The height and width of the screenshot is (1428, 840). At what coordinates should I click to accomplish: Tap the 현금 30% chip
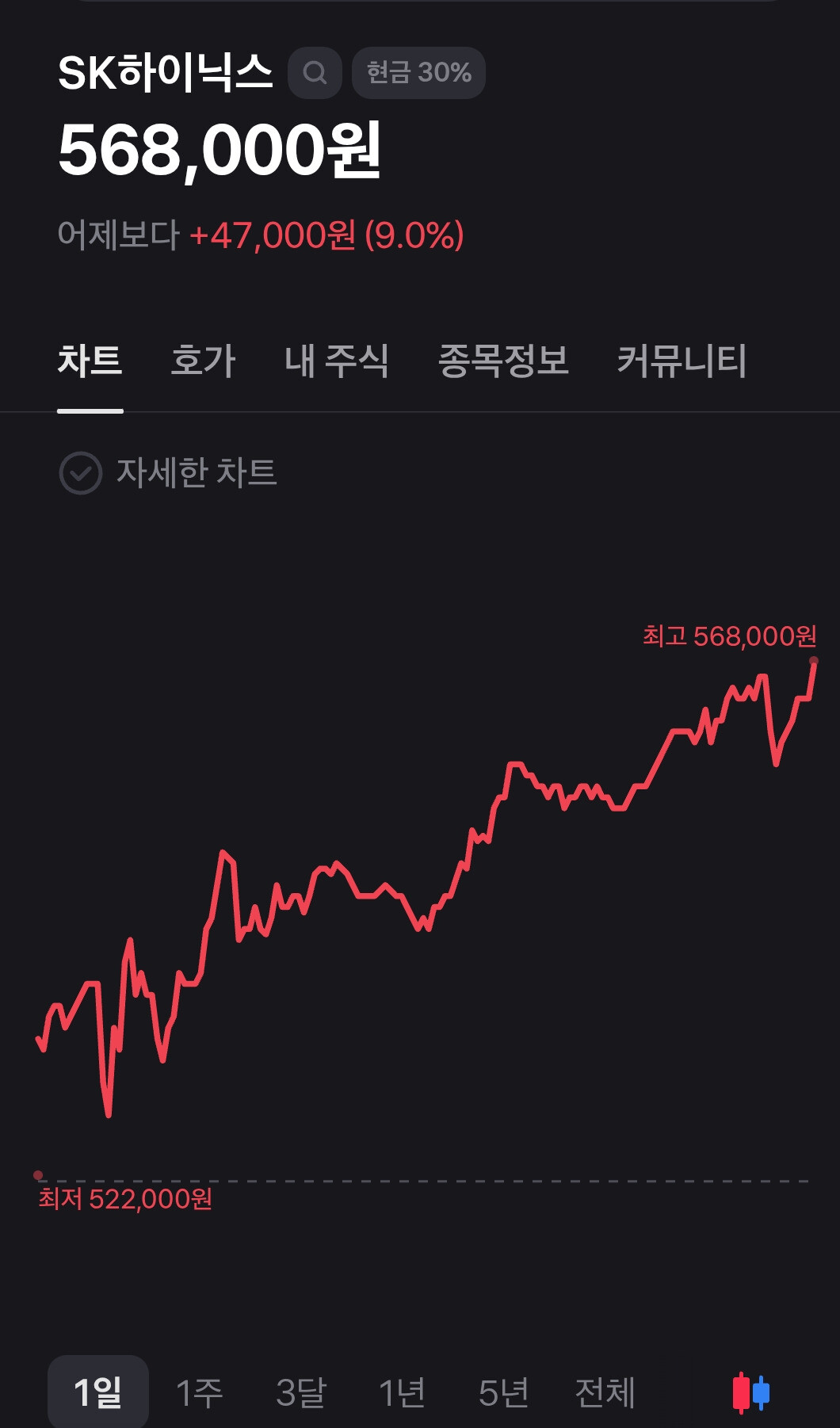click(418, 73)
